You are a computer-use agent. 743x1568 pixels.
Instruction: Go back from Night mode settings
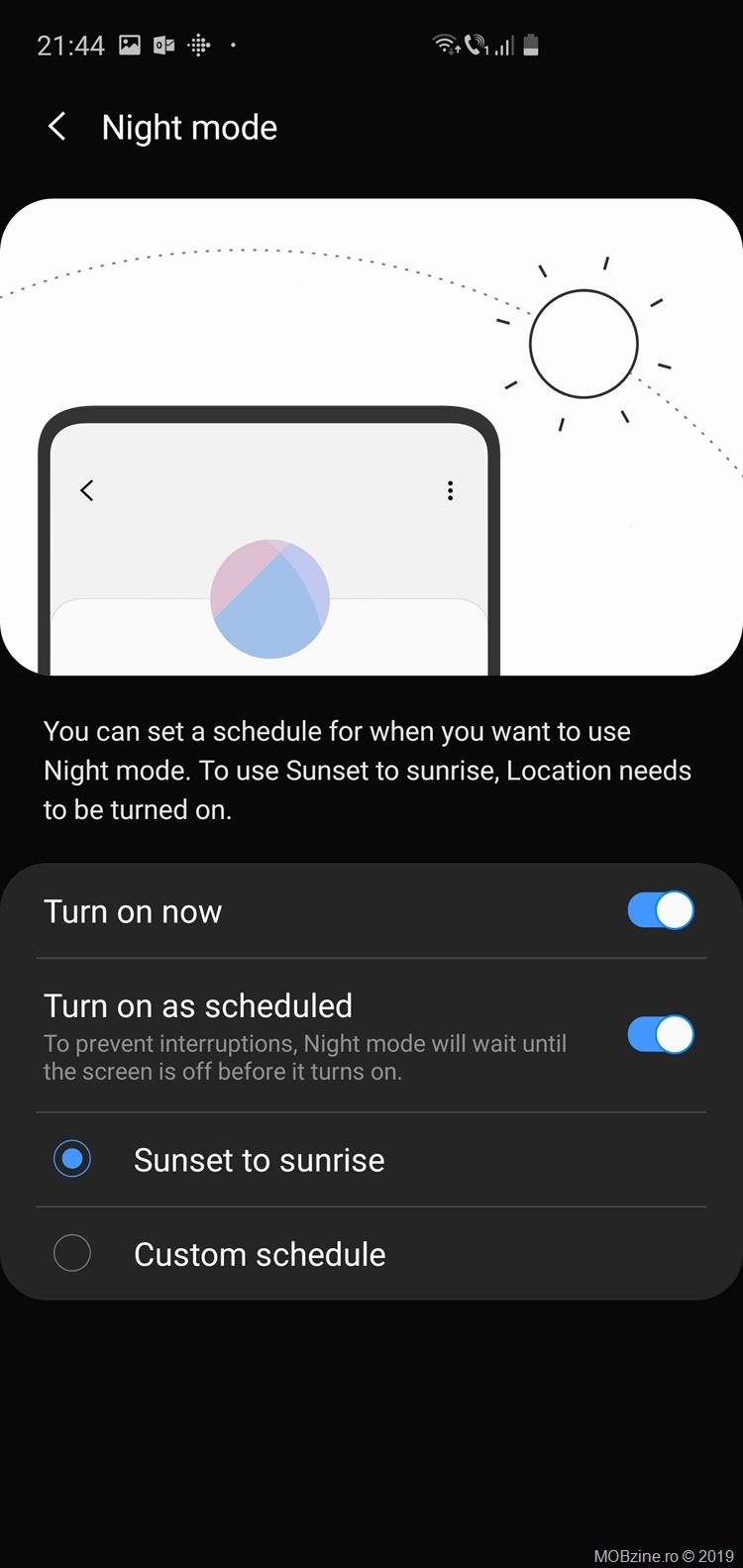pyautogui.click(x=57, y=127)
